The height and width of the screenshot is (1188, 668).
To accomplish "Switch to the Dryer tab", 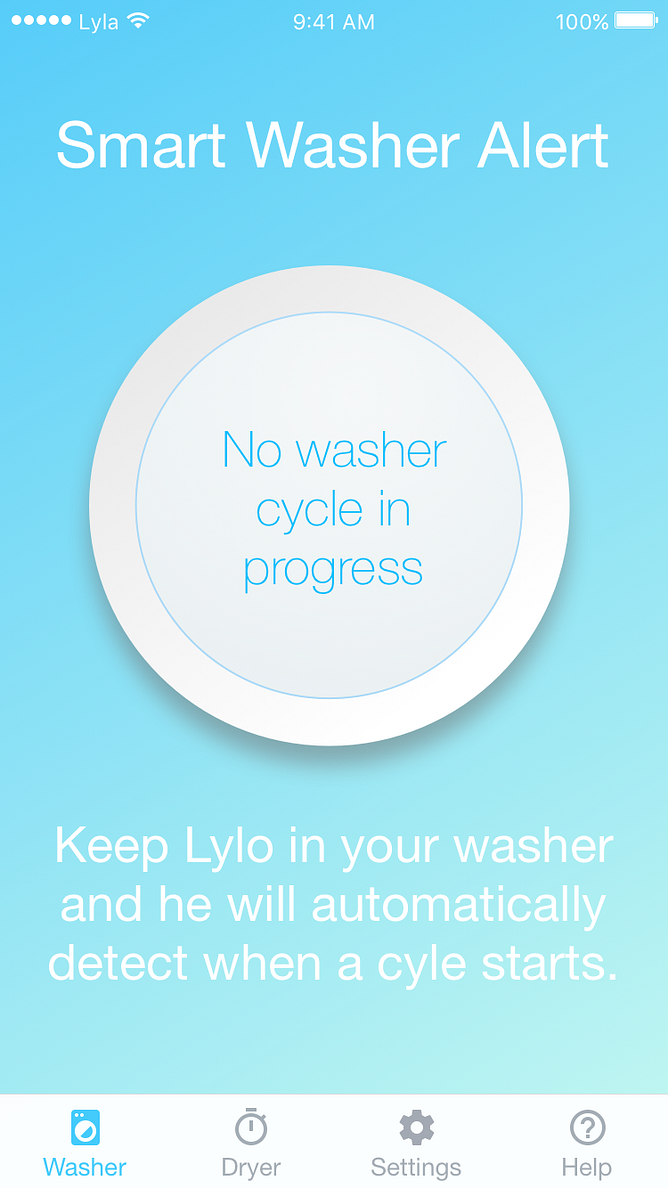I will [x=251, y=1142].
